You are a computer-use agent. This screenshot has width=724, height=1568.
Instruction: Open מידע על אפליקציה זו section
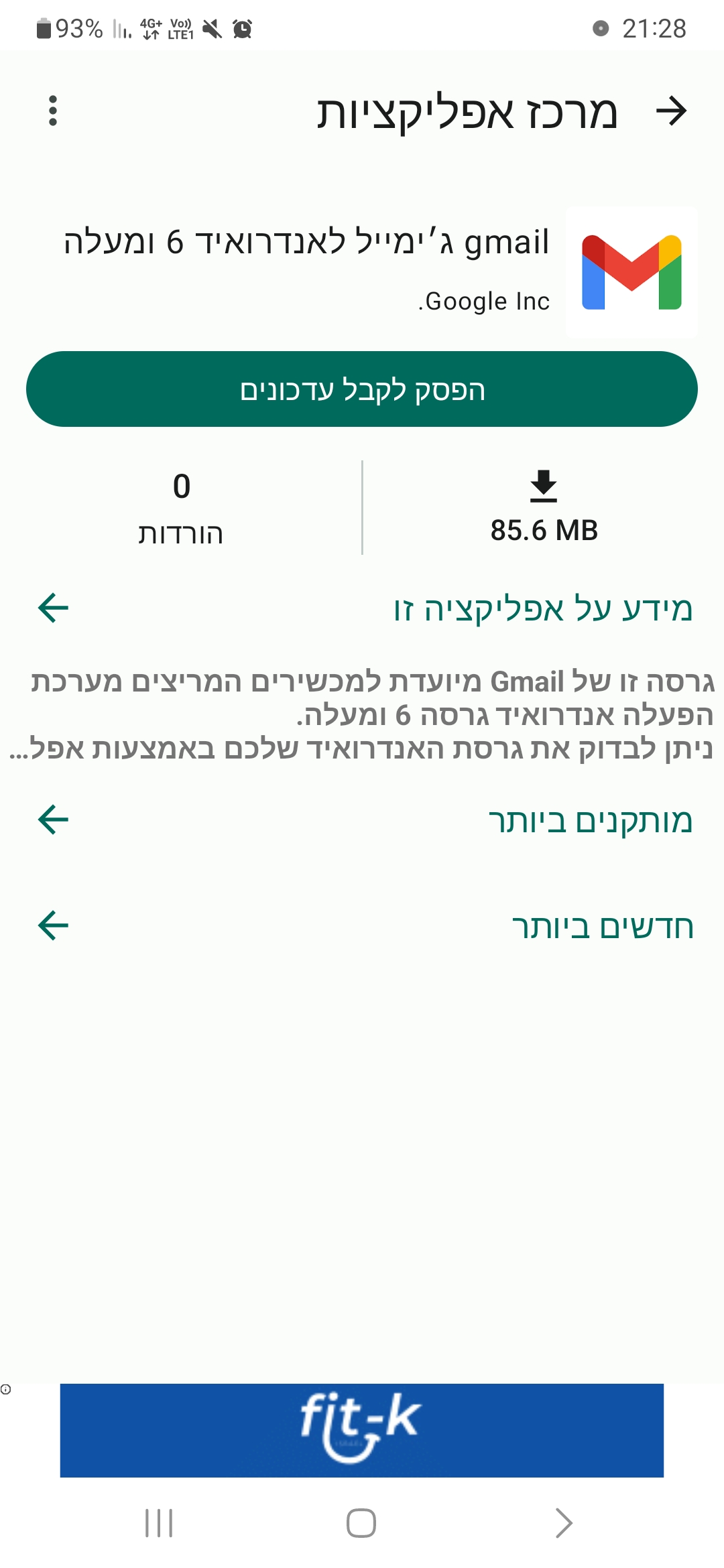pos(543,608)
